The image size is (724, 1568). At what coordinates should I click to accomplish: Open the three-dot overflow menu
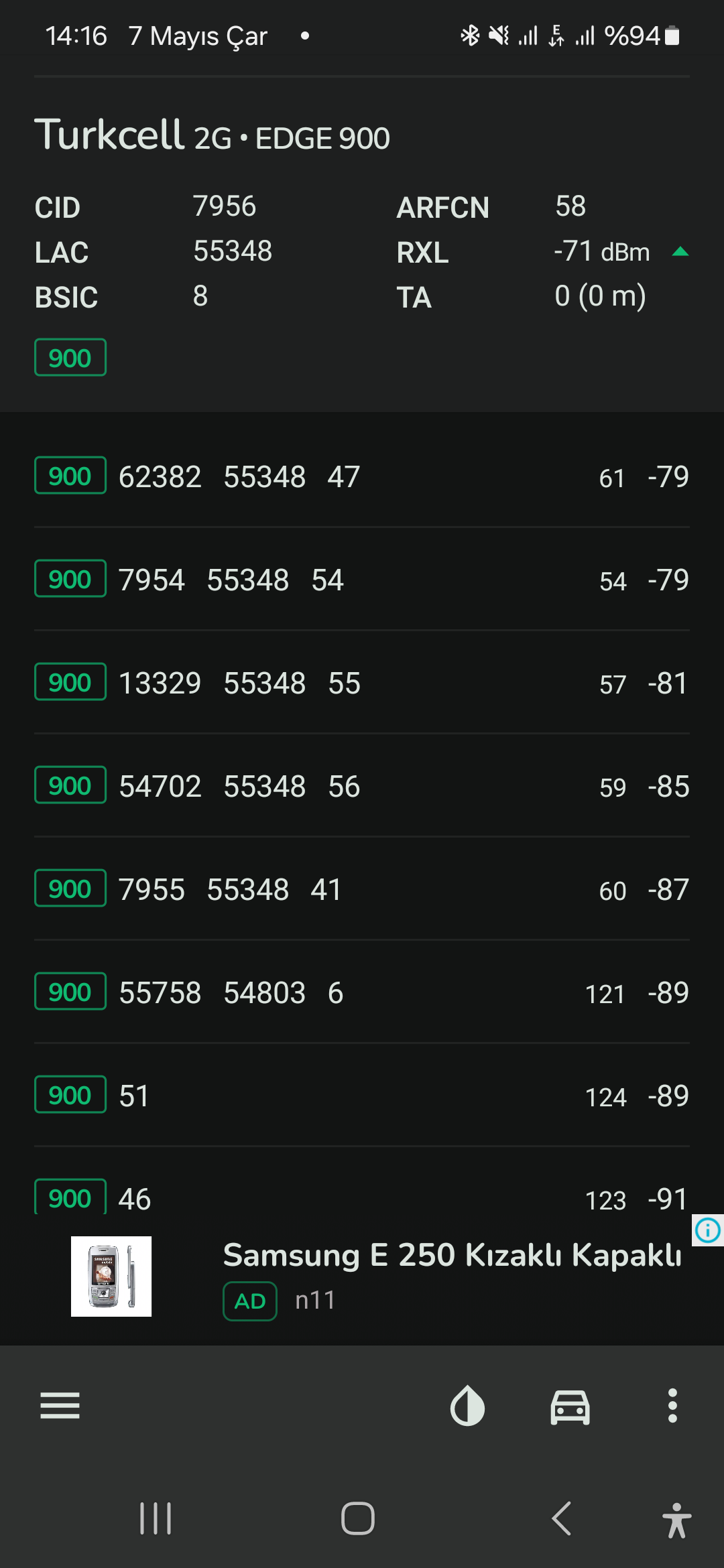point(672,1405)
